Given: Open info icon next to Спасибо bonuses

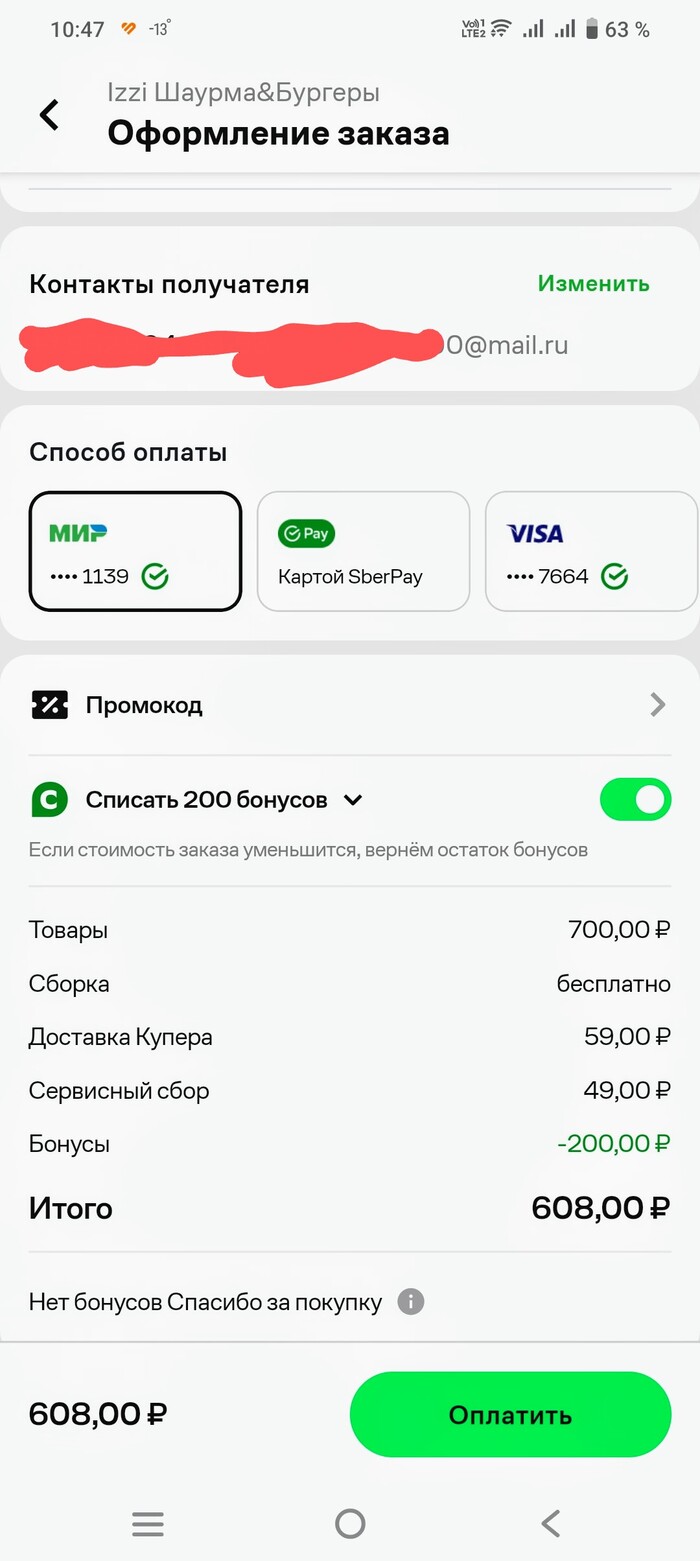Looking at the screenshot, I should click(x=410, y=1302).
